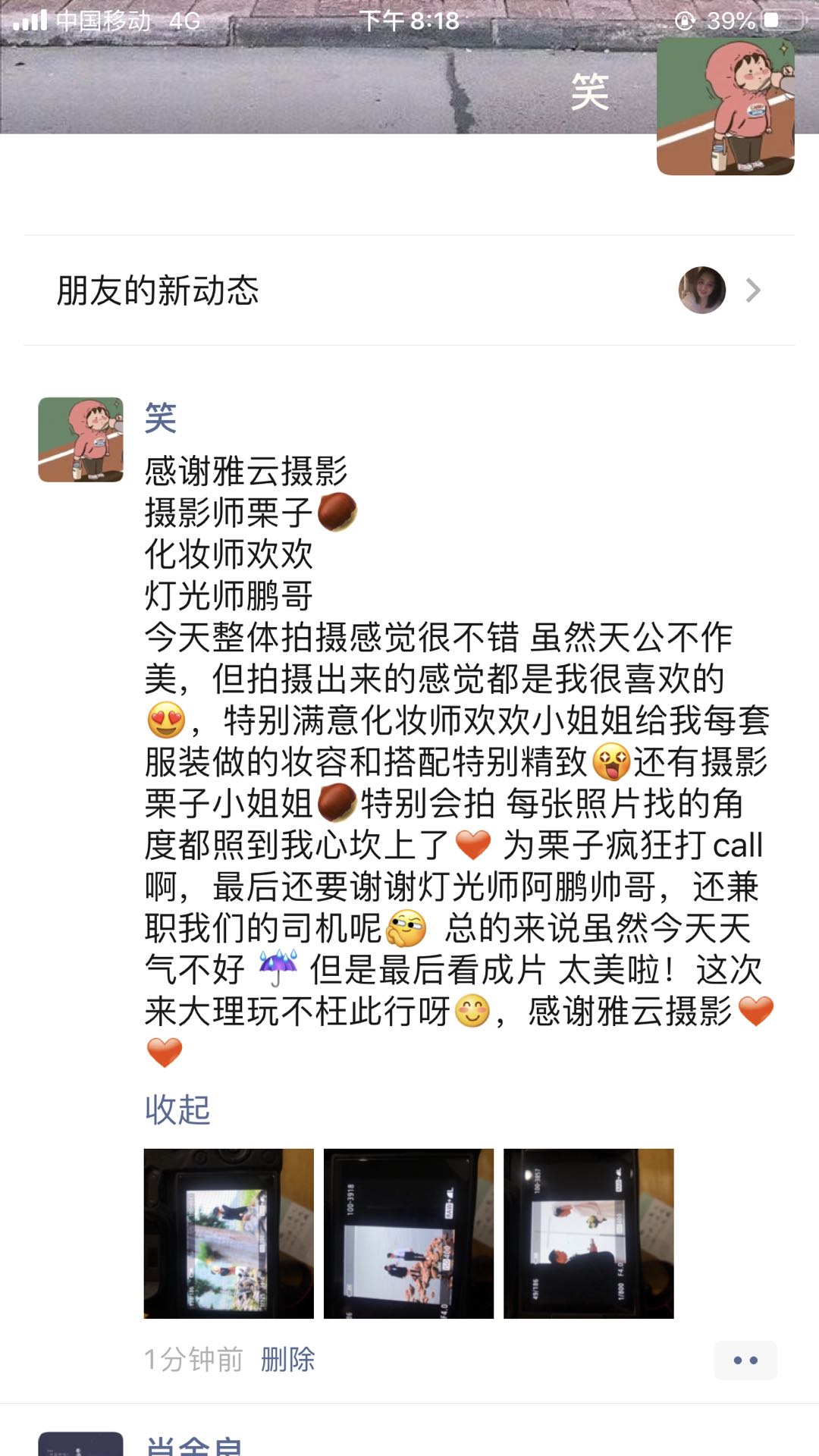Open the large profile avatar in the header
819x1456 pixels.
[725, 107]
